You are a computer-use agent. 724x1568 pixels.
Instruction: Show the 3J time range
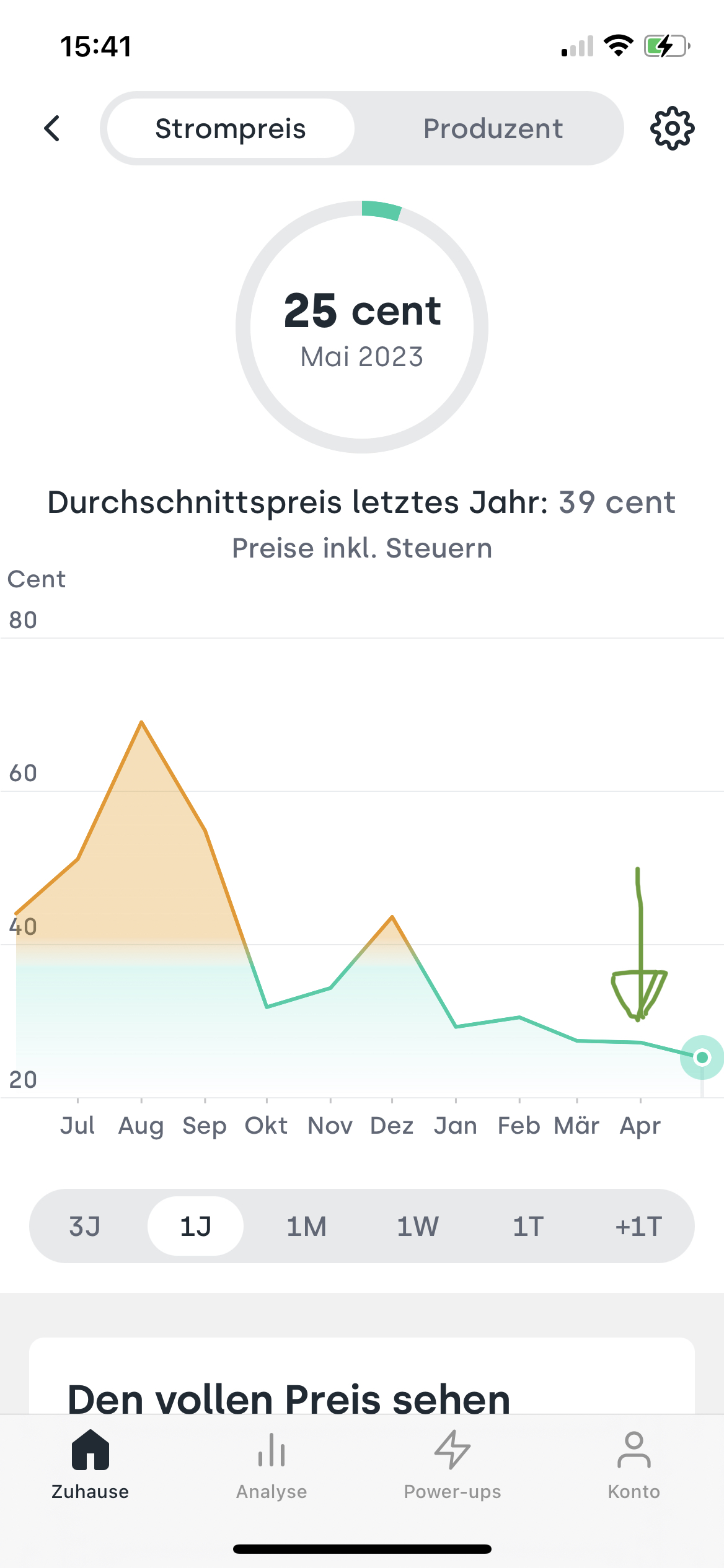[85, 1226]
